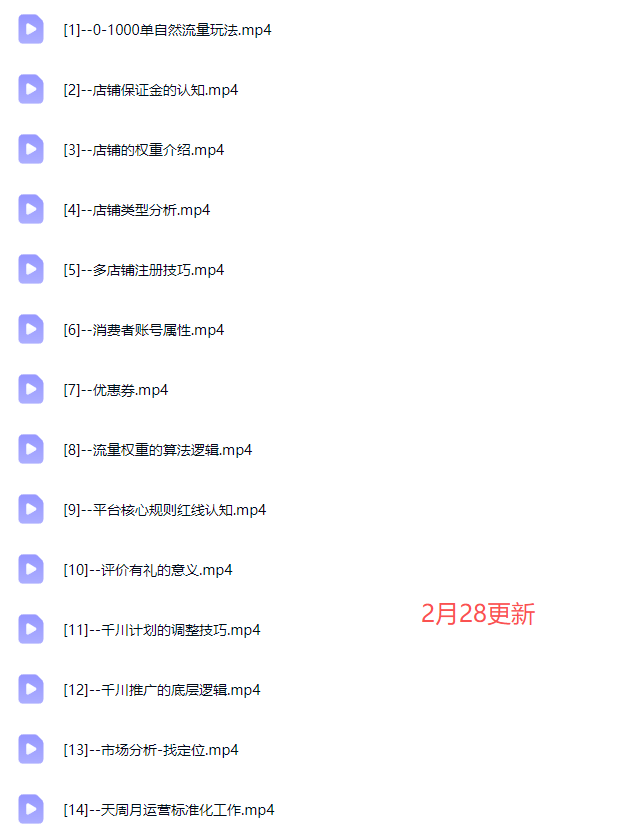
Task: Open 多店铺注册技巧.mp4
Action: coord(143,270)
